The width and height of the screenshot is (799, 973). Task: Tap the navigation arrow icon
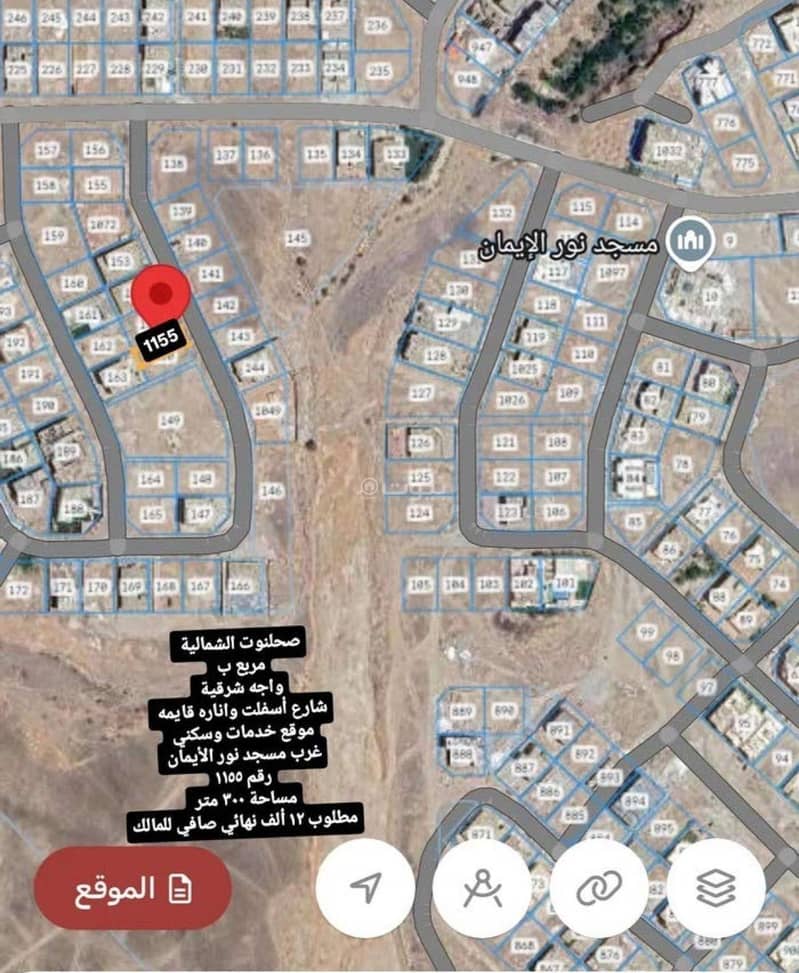click(365, 888)
